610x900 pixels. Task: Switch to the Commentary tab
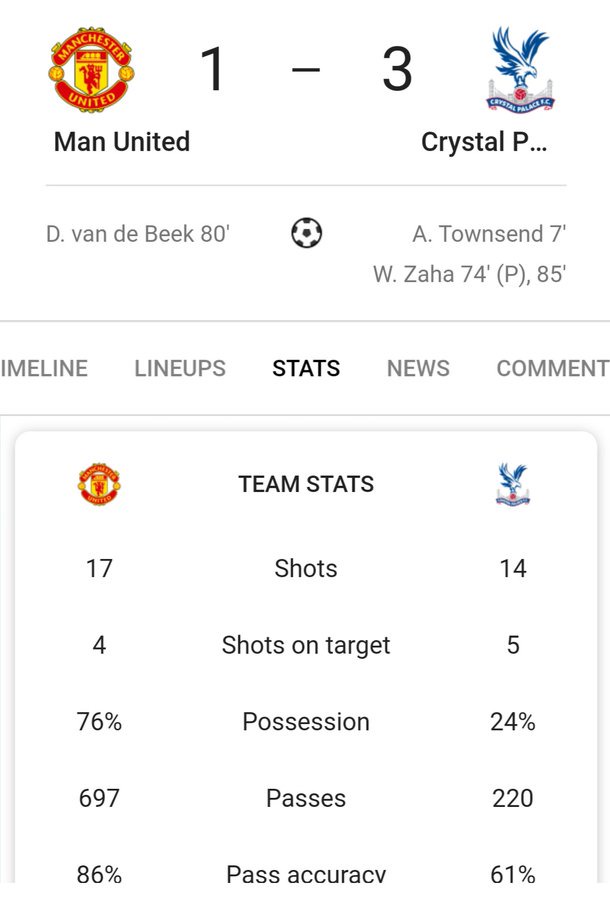[552, 368]
